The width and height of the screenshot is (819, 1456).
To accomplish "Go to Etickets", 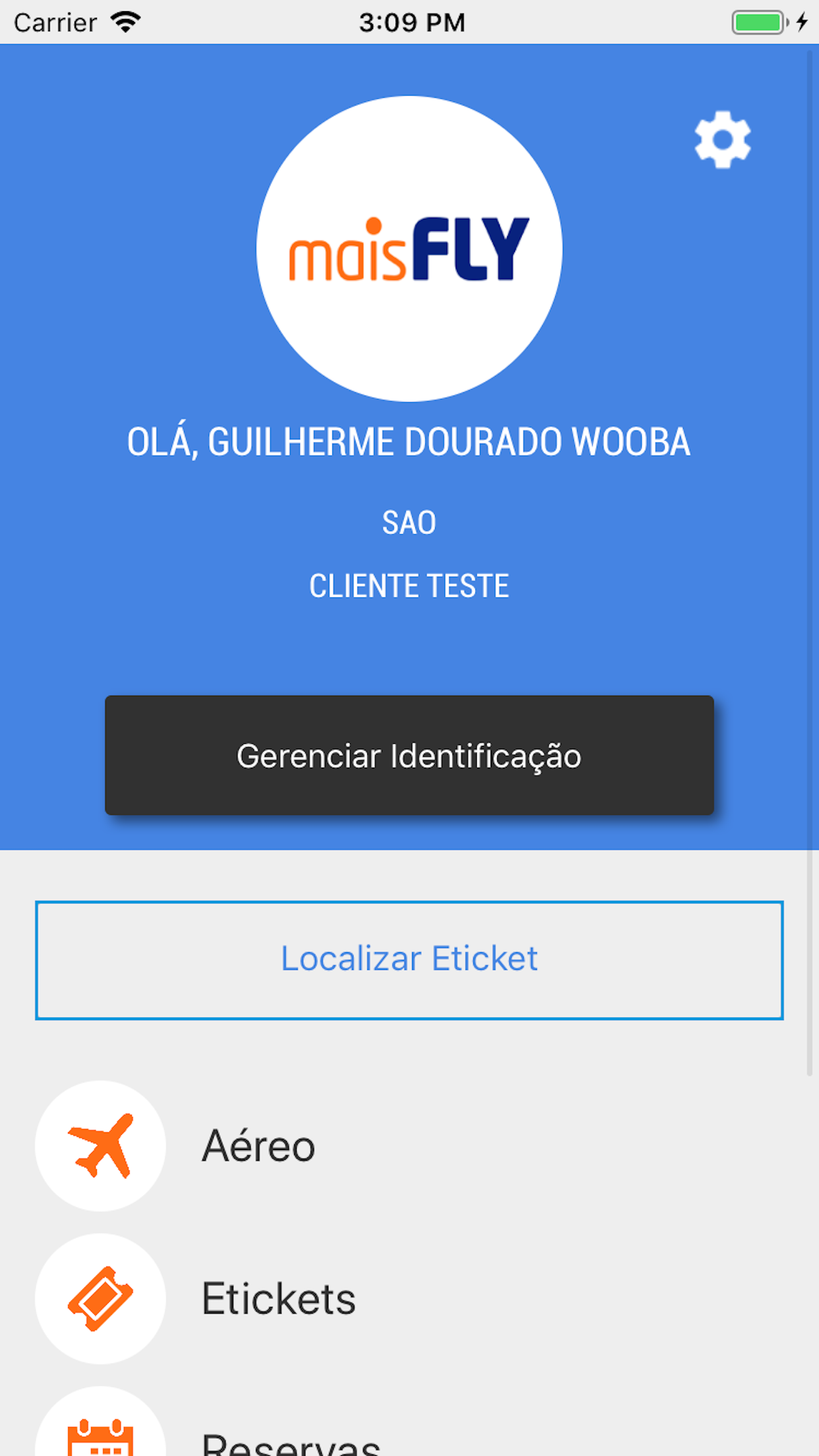I will coord(409,1298).
